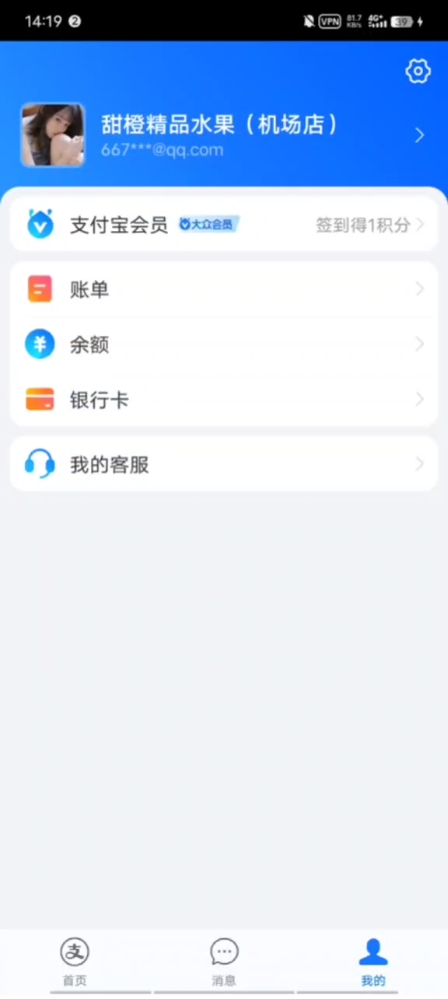Open the 账单 bills row
The height and width of the screenshot is (999, 448).
coord(224,289)
